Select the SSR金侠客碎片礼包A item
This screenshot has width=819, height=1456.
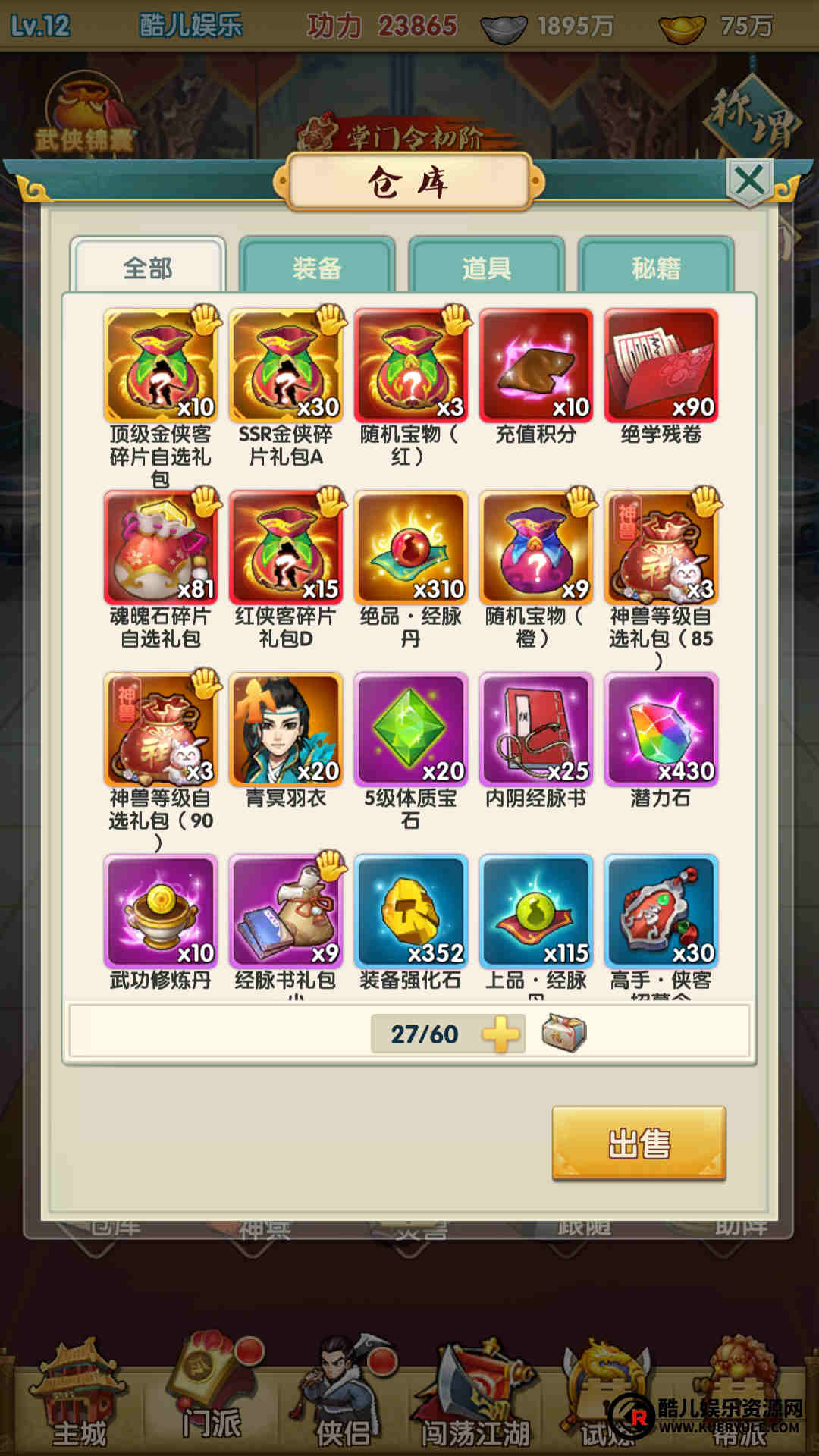286,366
